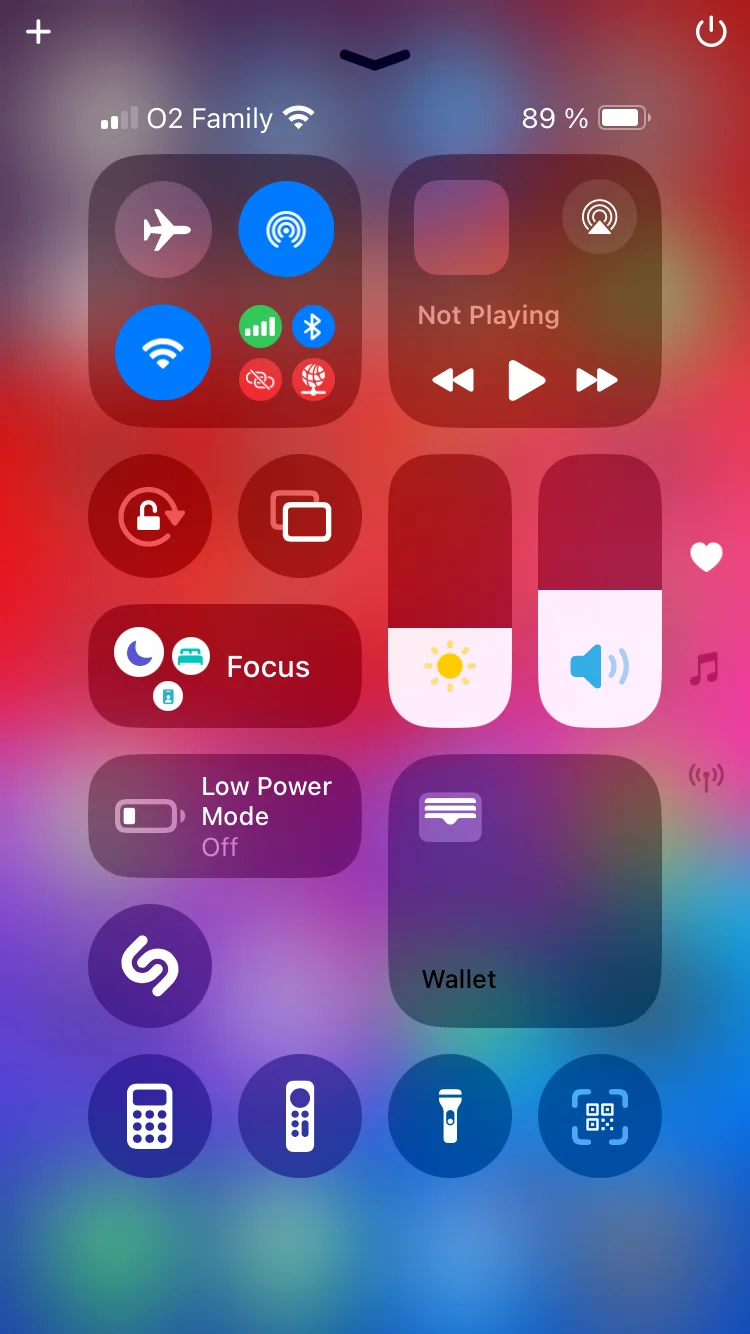The width and height of the screenshot is (750, 1334).
Task: Toggle cellular data
Action: [260, 327]
